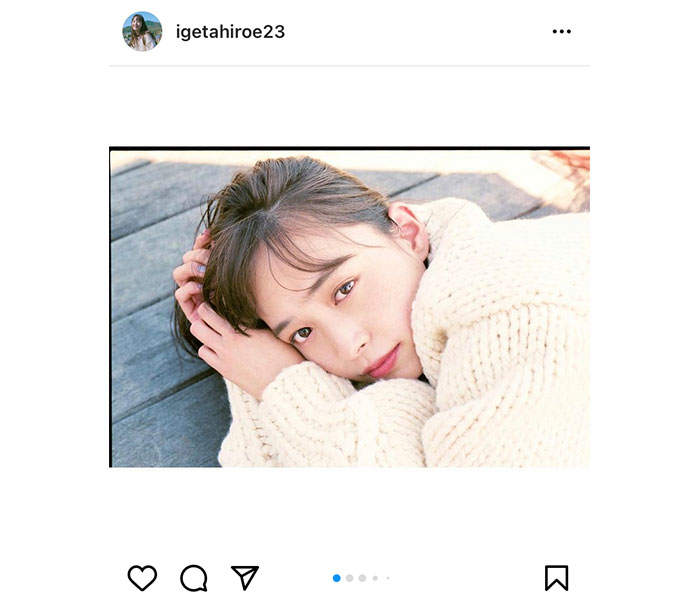Open the post photo
700x600 pixels.
[349, 307]
